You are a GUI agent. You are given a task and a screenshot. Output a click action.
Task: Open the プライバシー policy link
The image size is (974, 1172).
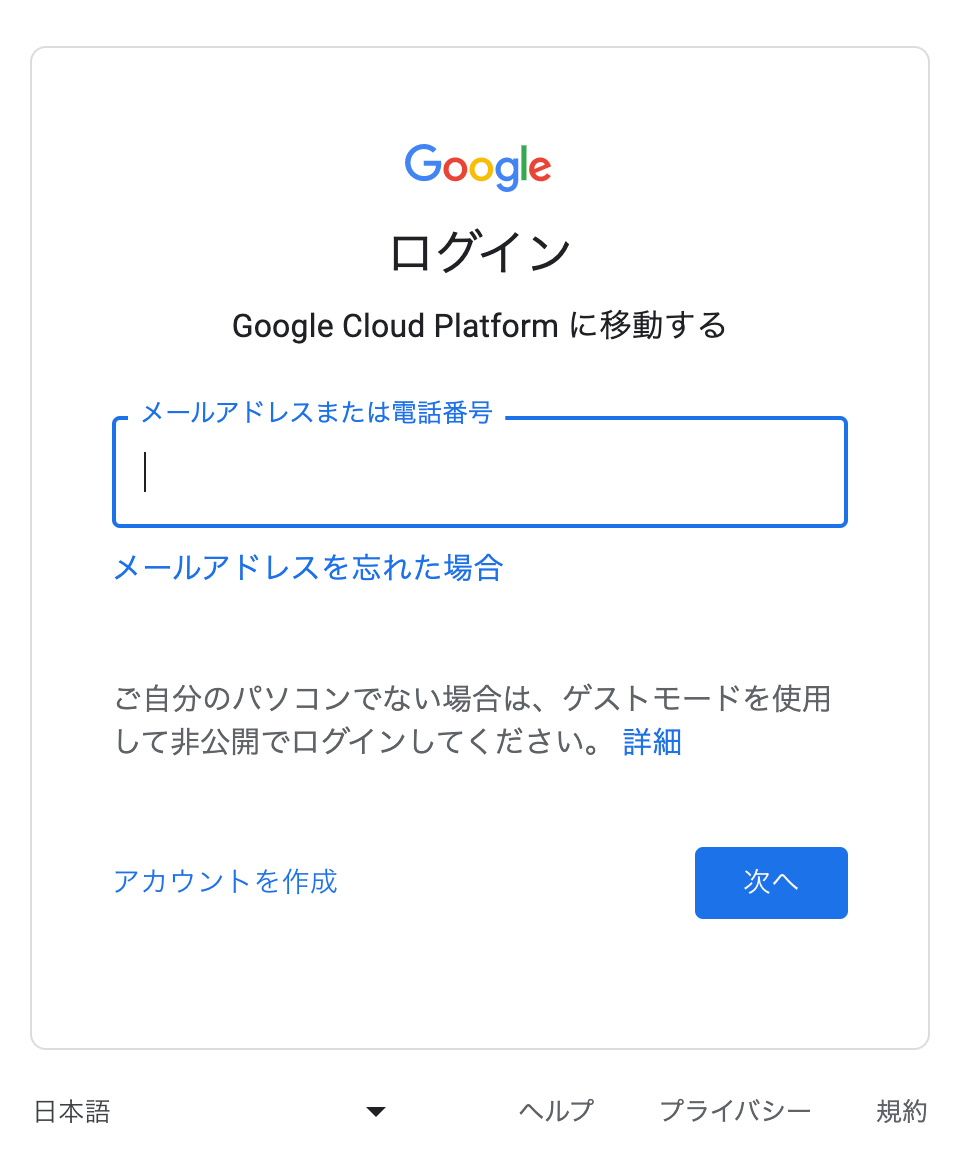pos(736,1110)
